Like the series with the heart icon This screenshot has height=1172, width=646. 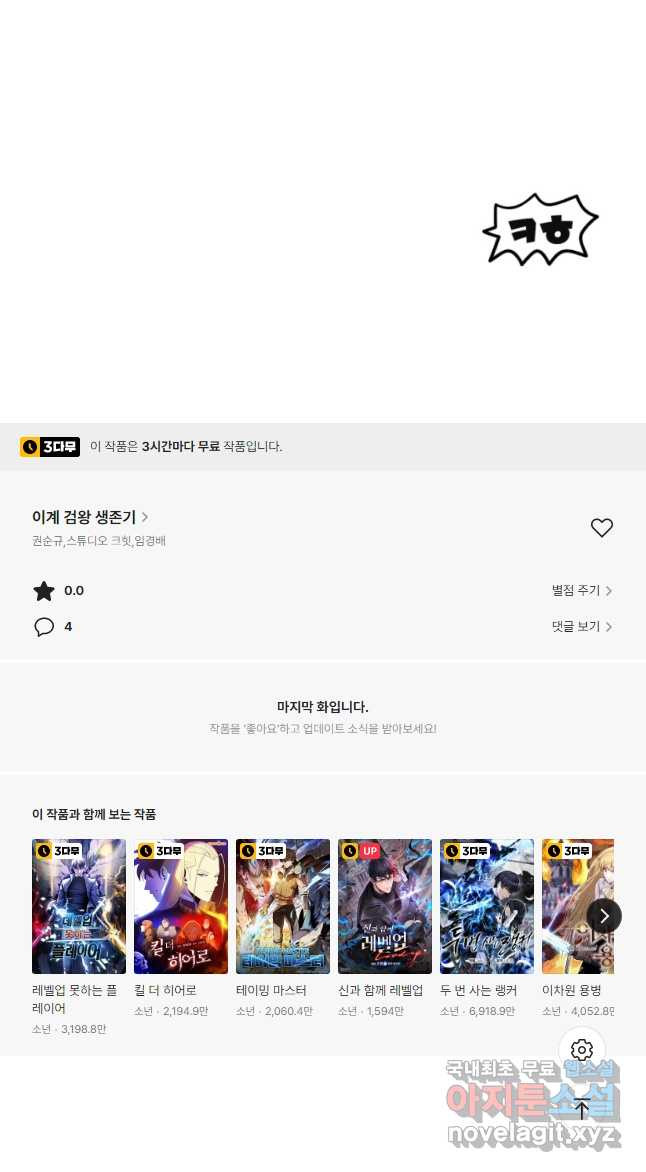[601, 528]
